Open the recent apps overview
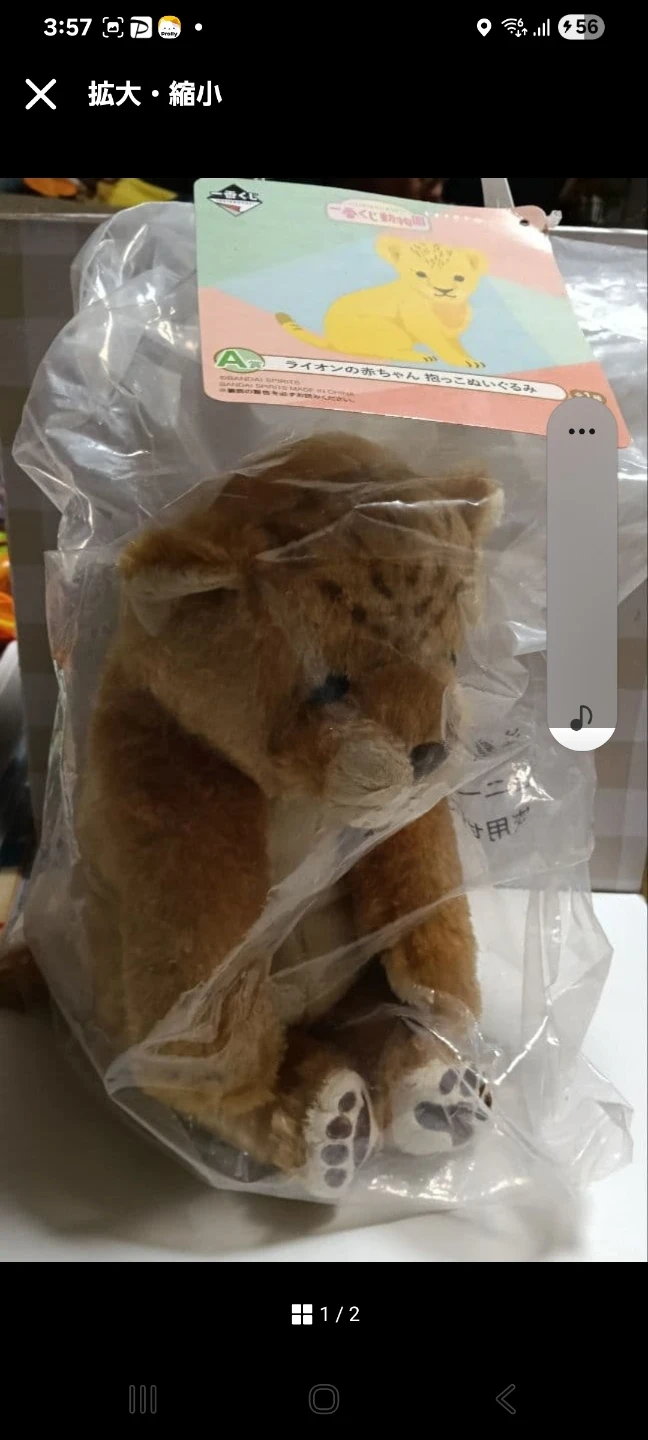 143,1399
